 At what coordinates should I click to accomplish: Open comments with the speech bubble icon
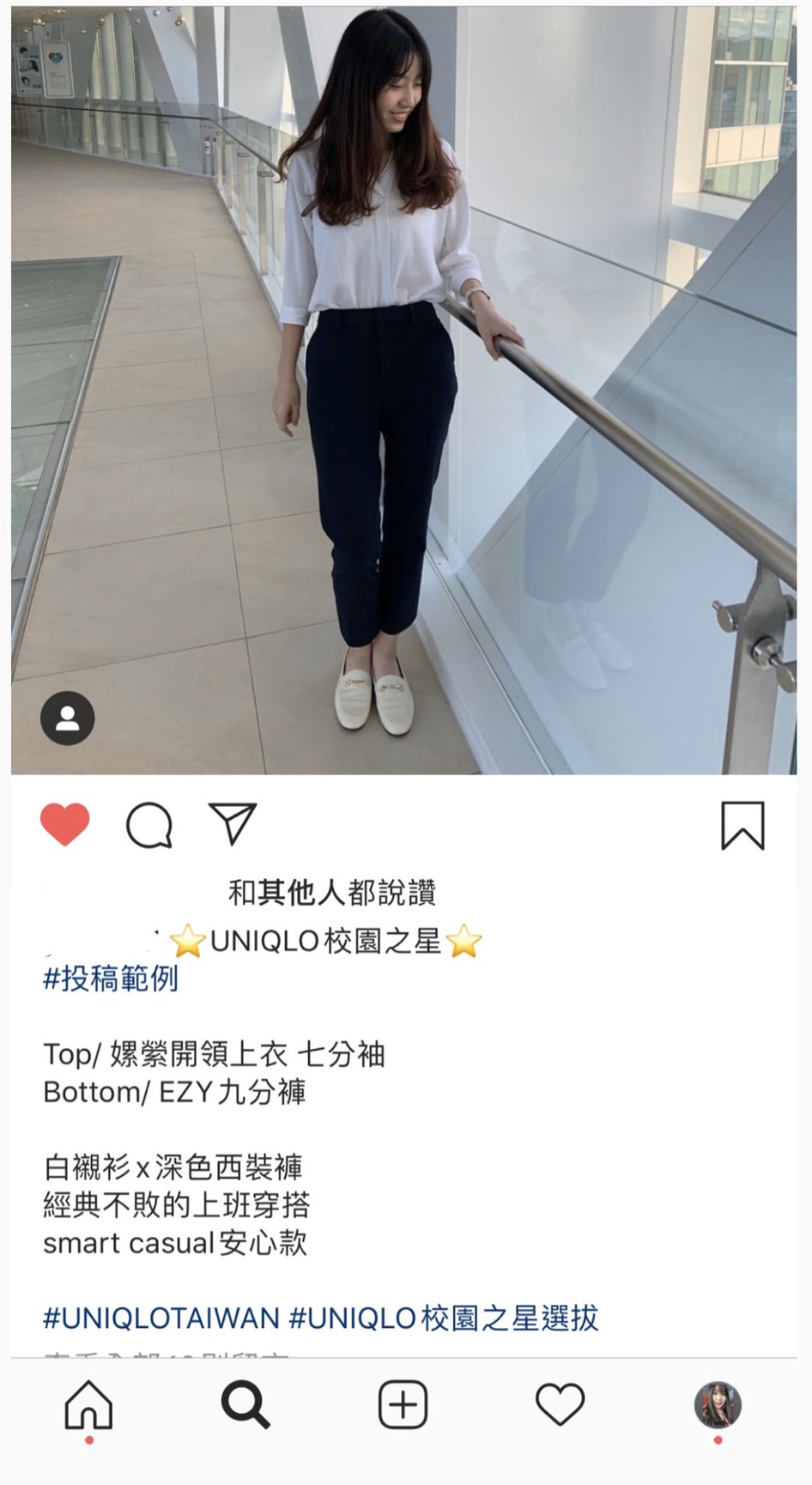[x=149, y=826]
